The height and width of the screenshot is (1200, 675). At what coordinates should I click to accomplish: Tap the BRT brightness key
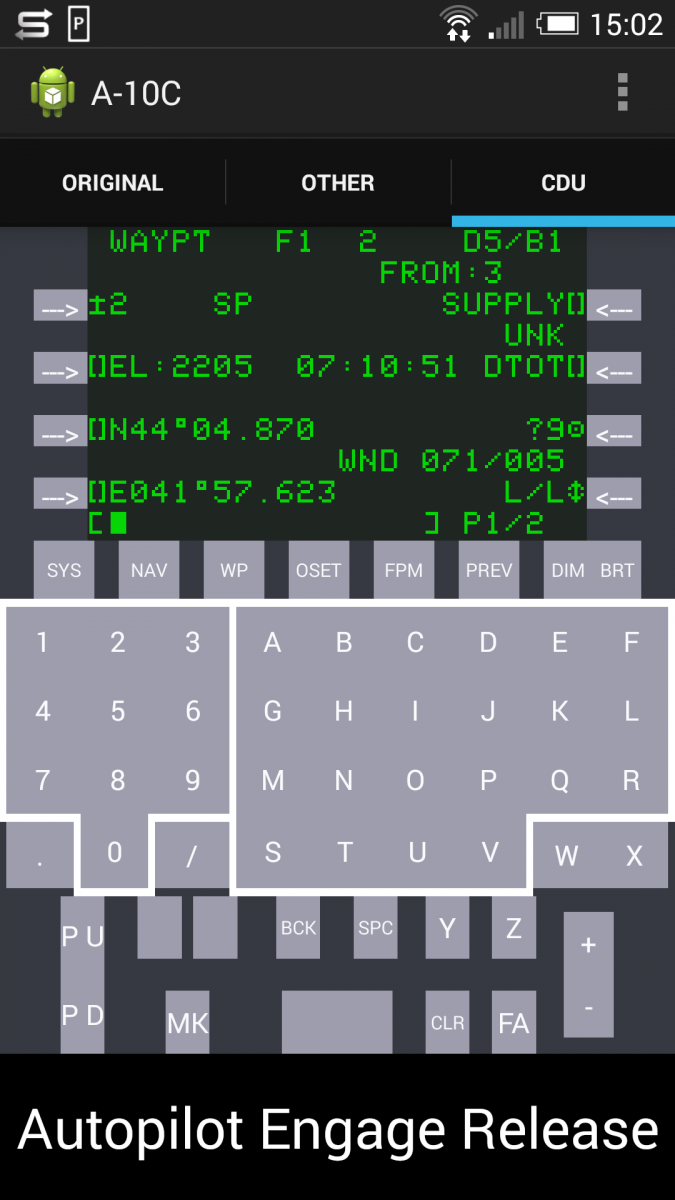pos(617,570)
